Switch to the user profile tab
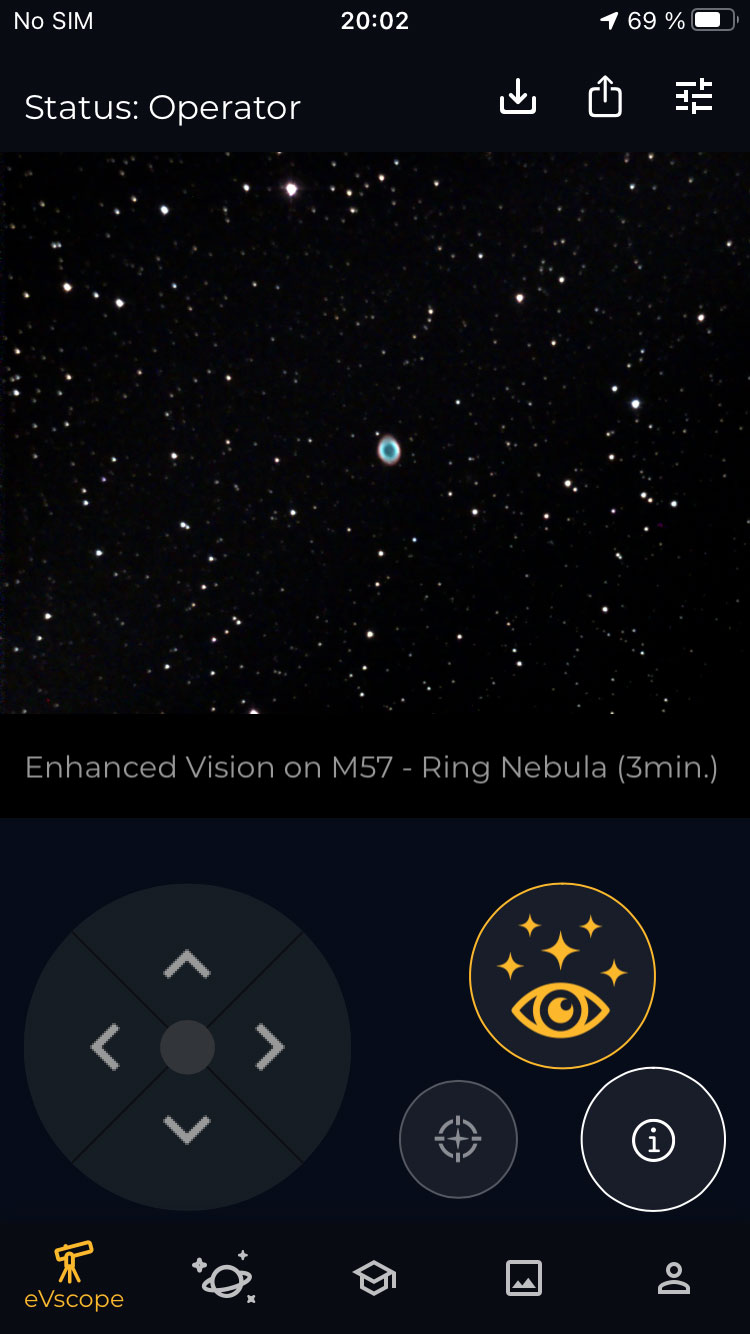750x1334 pixels. 674,1278
